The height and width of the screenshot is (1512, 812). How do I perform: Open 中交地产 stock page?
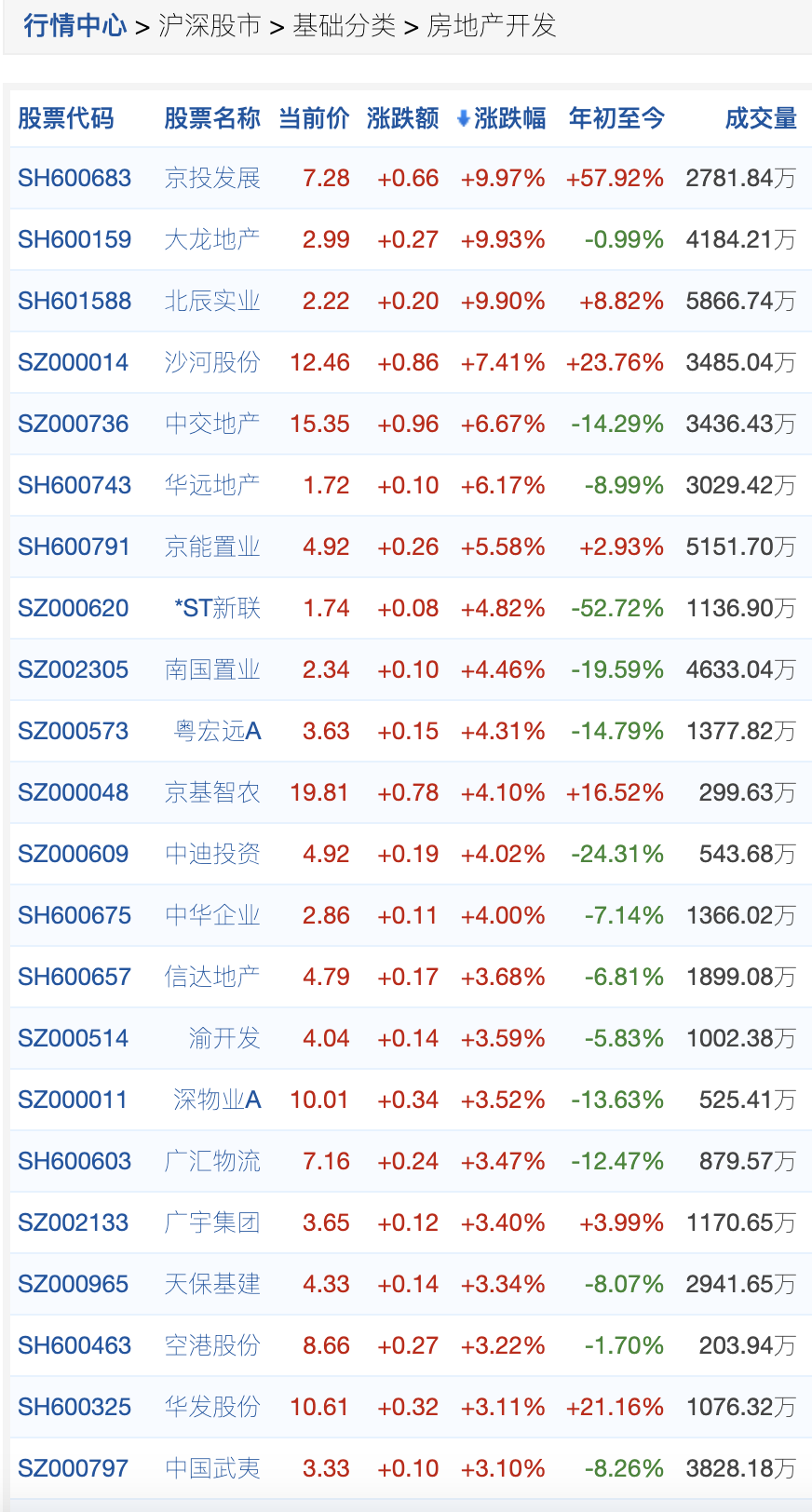tap(212, 424)
